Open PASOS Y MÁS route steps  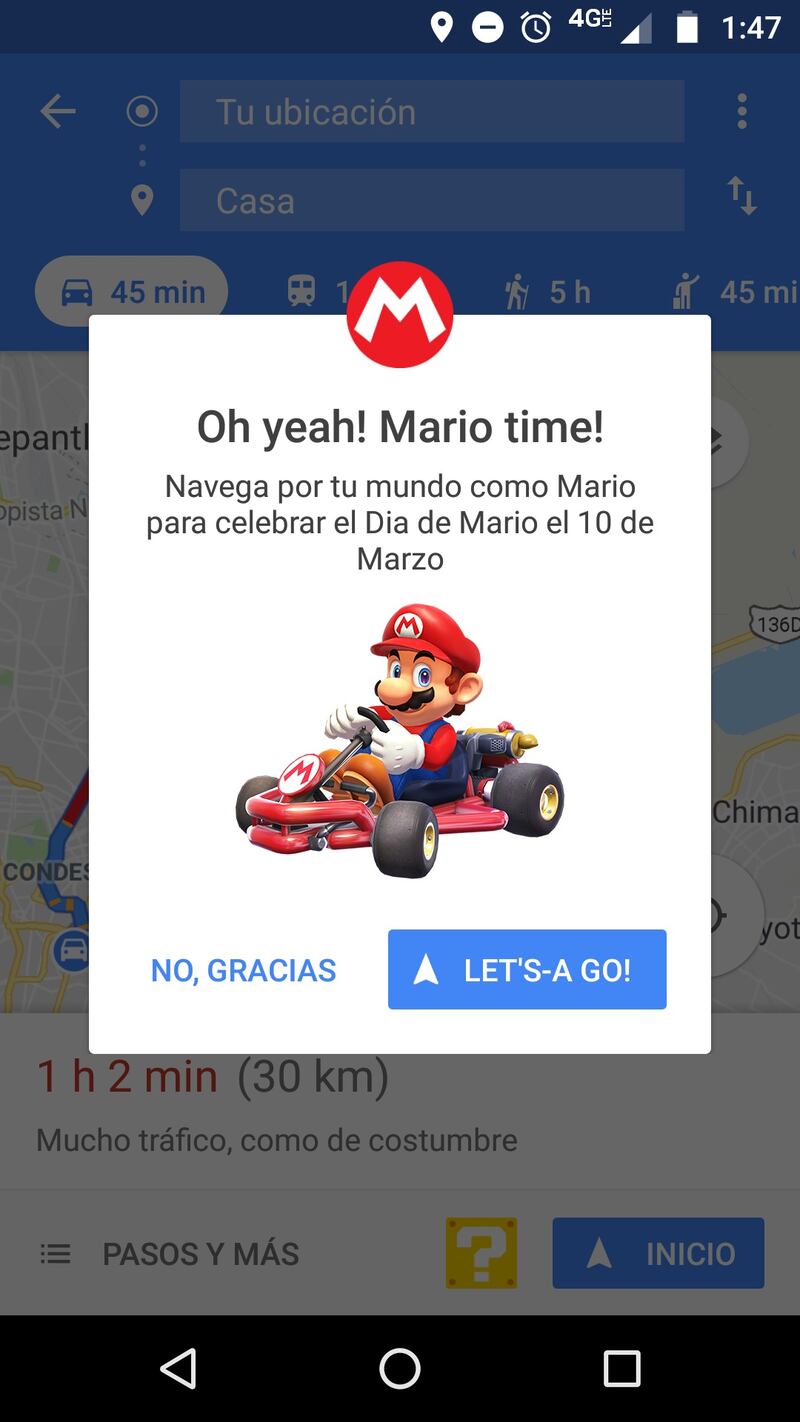(170, 1253)
